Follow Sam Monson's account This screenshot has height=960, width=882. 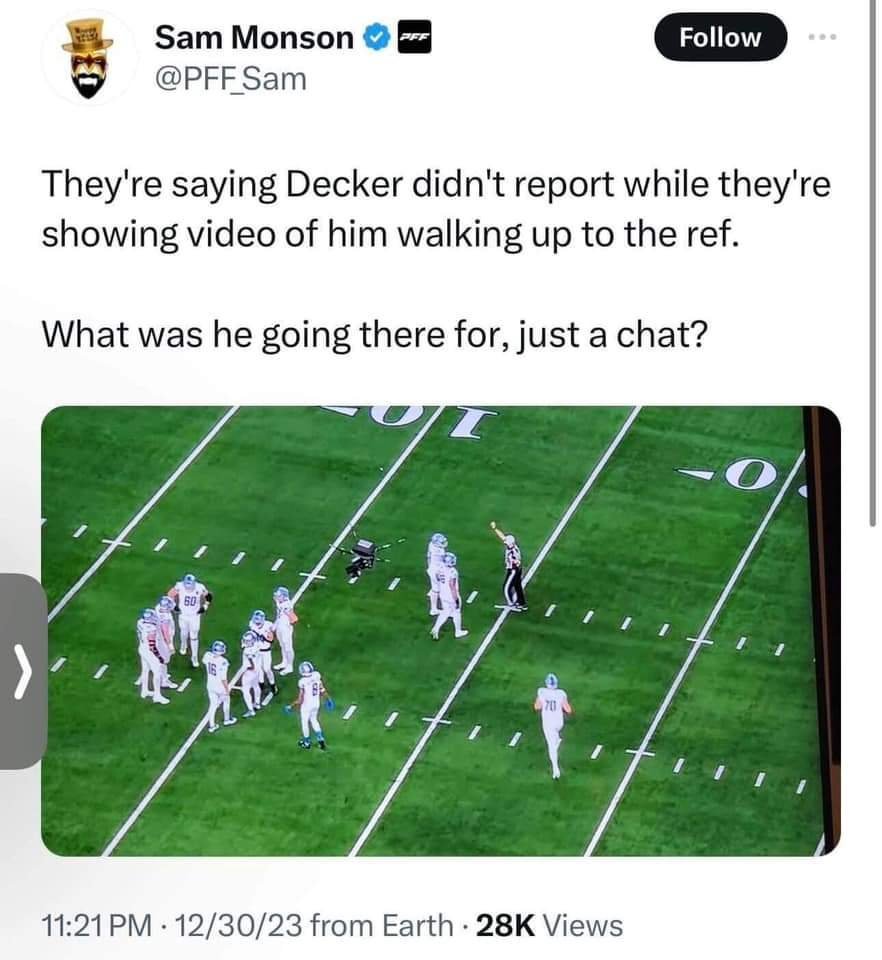tap(720, 38)
